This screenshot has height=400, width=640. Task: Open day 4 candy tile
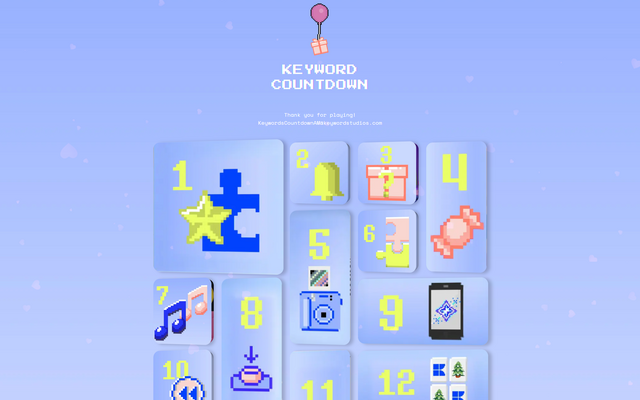456,206
